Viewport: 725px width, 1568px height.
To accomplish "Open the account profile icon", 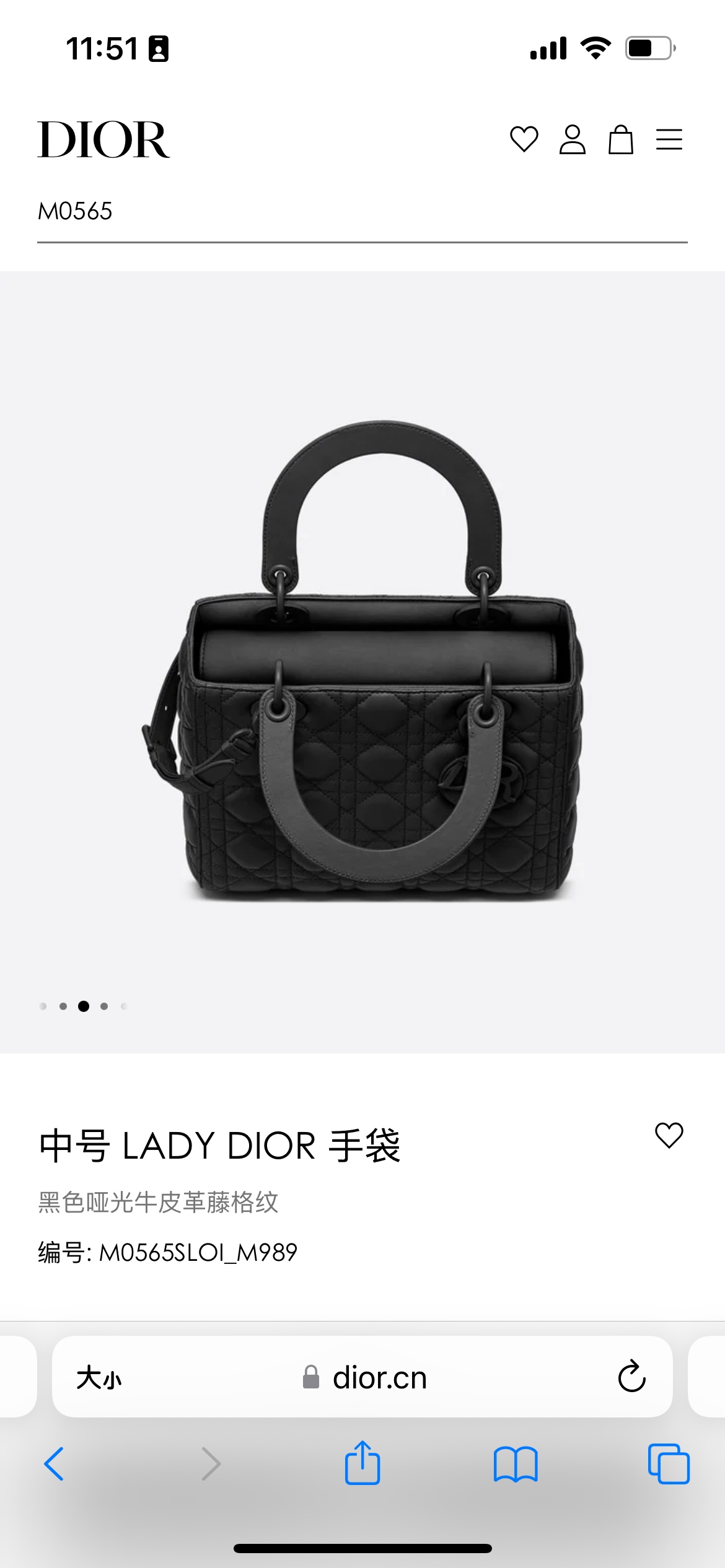I will tap(572, 139).
